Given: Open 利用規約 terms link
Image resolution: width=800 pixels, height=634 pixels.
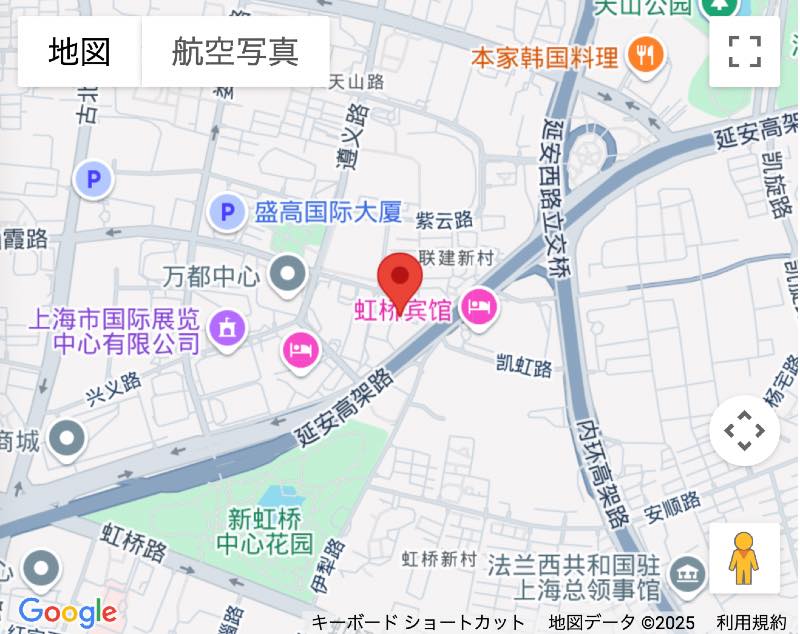Looking at the screenshot, I should click(750, 622).
